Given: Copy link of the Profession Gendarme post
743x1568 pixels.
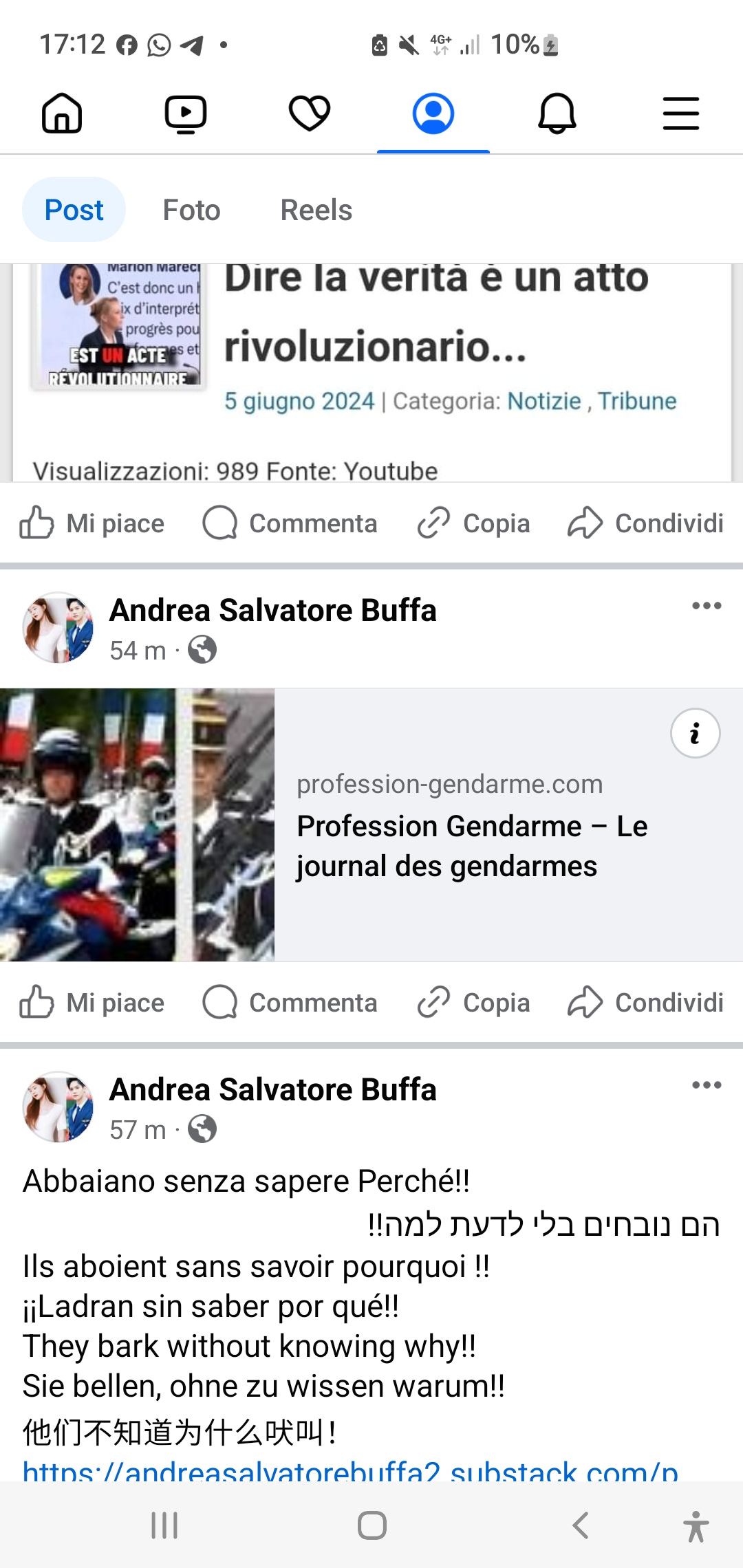Looking at the screenshot, I should [x=473, y=1003].
